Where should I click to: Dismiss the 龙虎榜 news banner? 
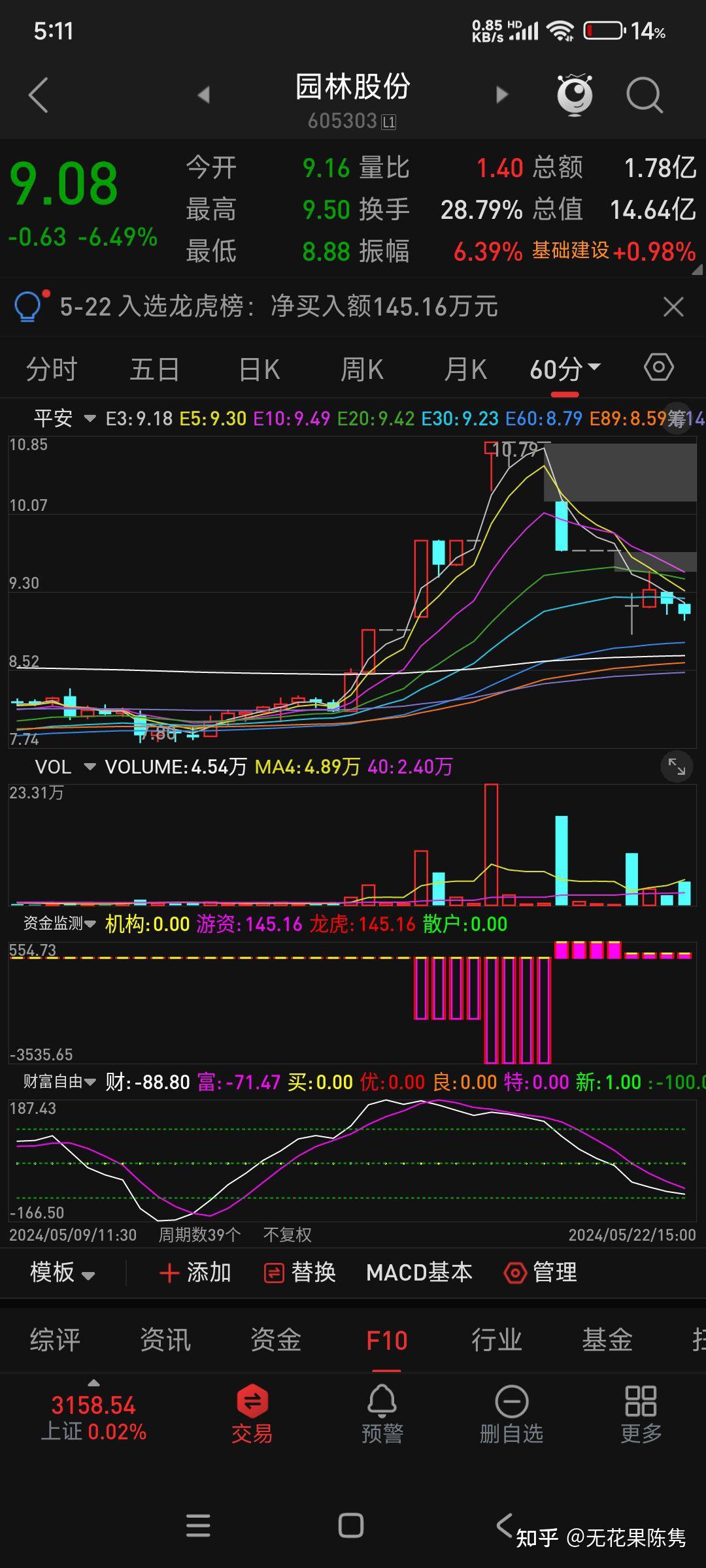point(673,307)
